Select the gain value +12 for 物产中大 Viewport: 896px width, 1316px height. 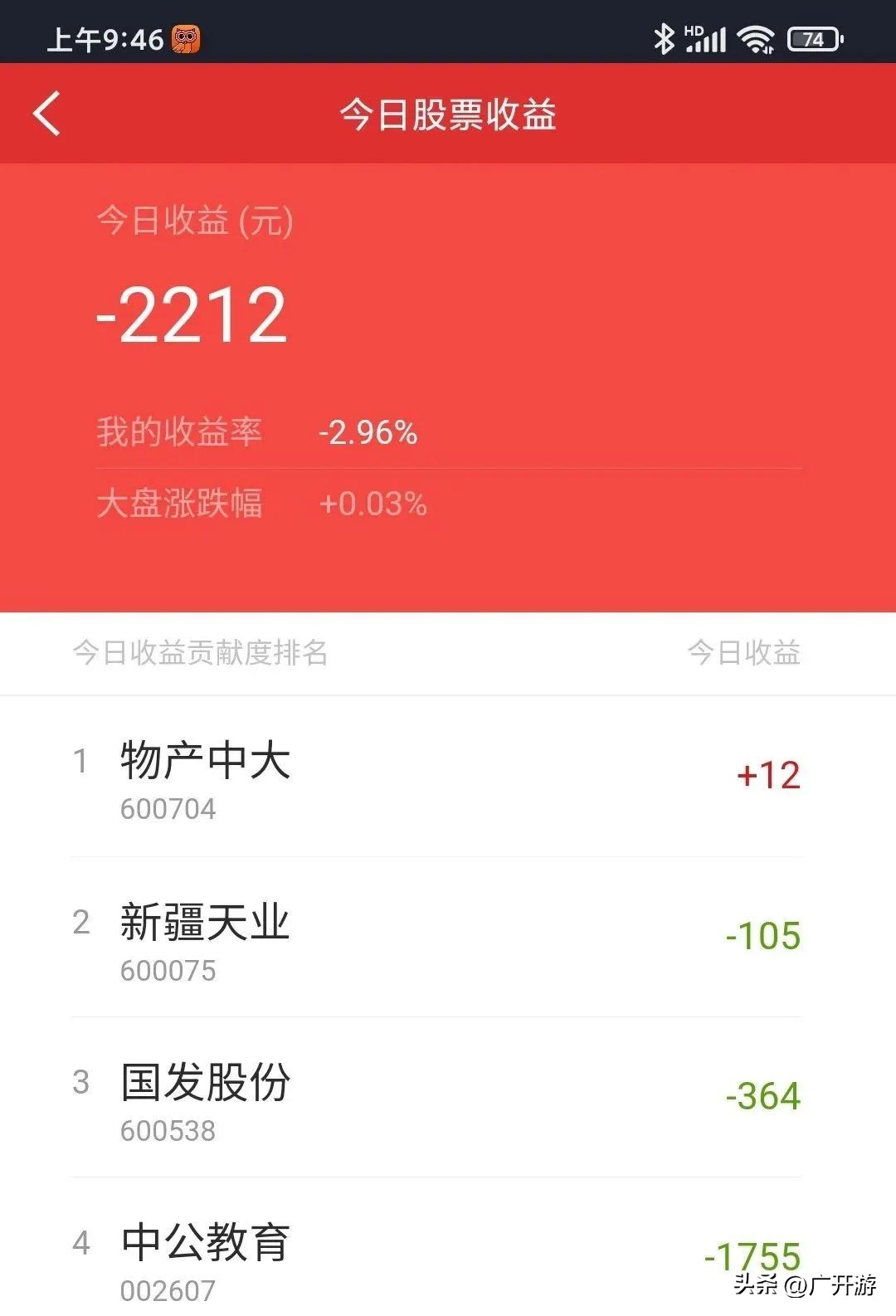pyautogui.click(x=769, y=775)
